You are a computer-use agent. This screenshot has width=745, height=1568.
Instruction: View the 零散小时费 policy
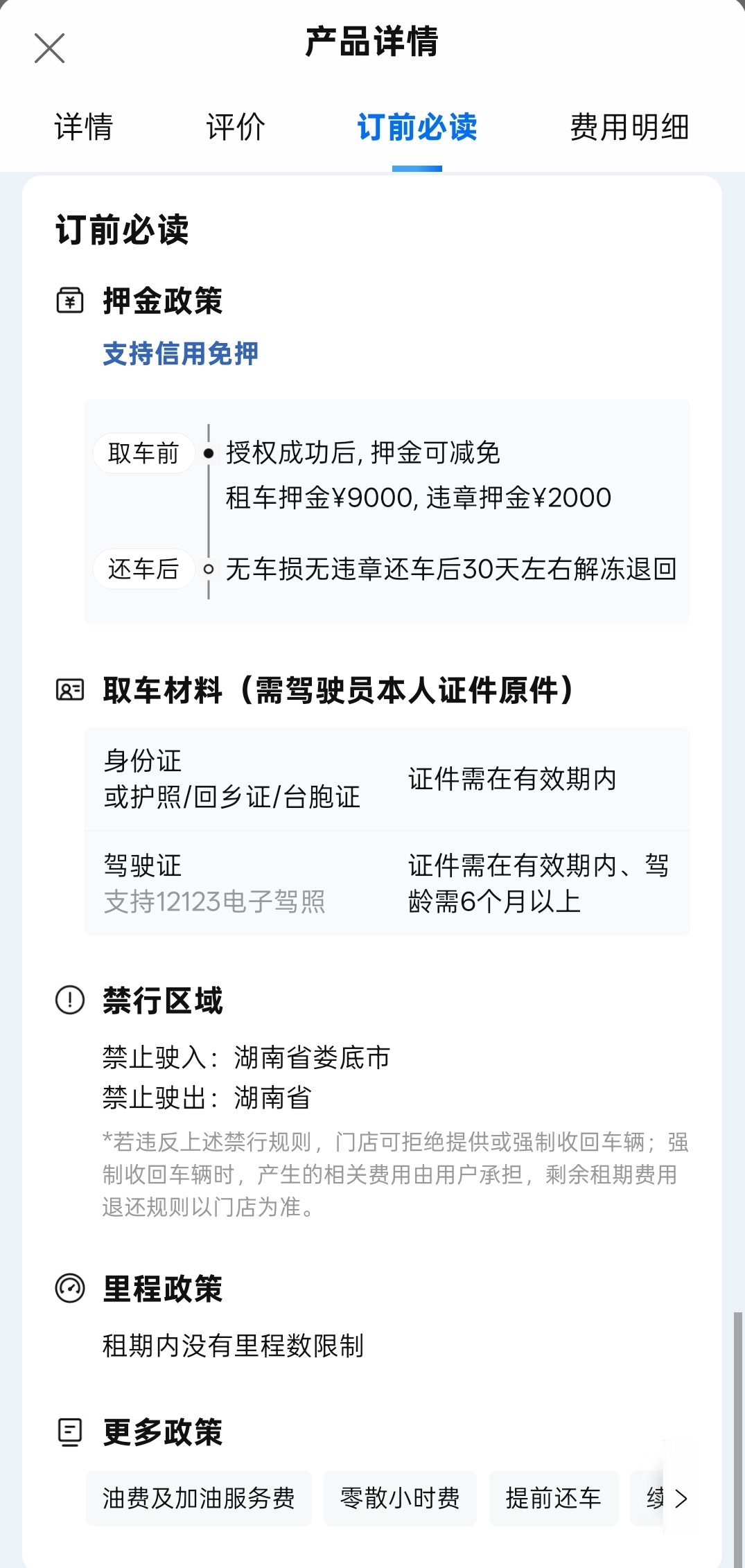pos(400,1498)
